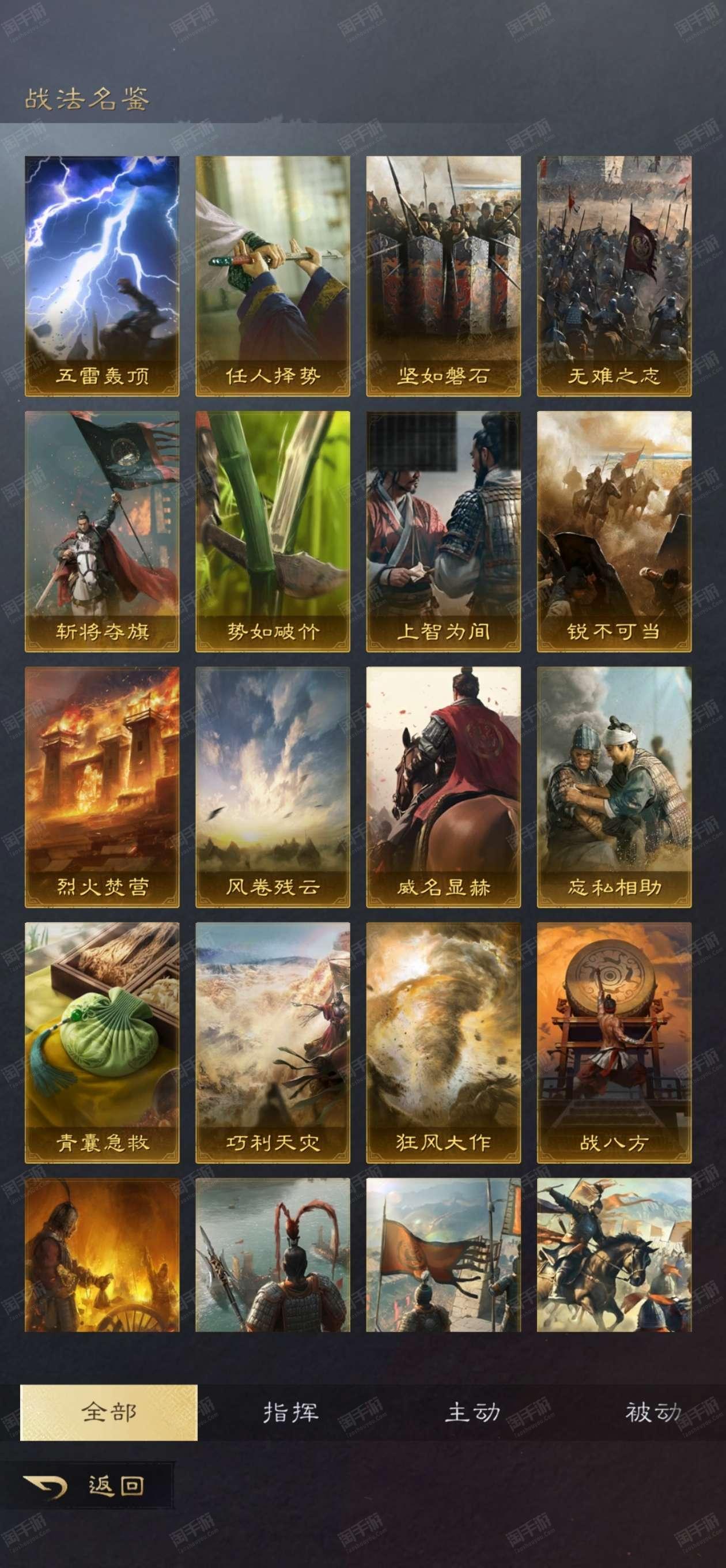Filter by 主动 tactics

click(472, 1412)
